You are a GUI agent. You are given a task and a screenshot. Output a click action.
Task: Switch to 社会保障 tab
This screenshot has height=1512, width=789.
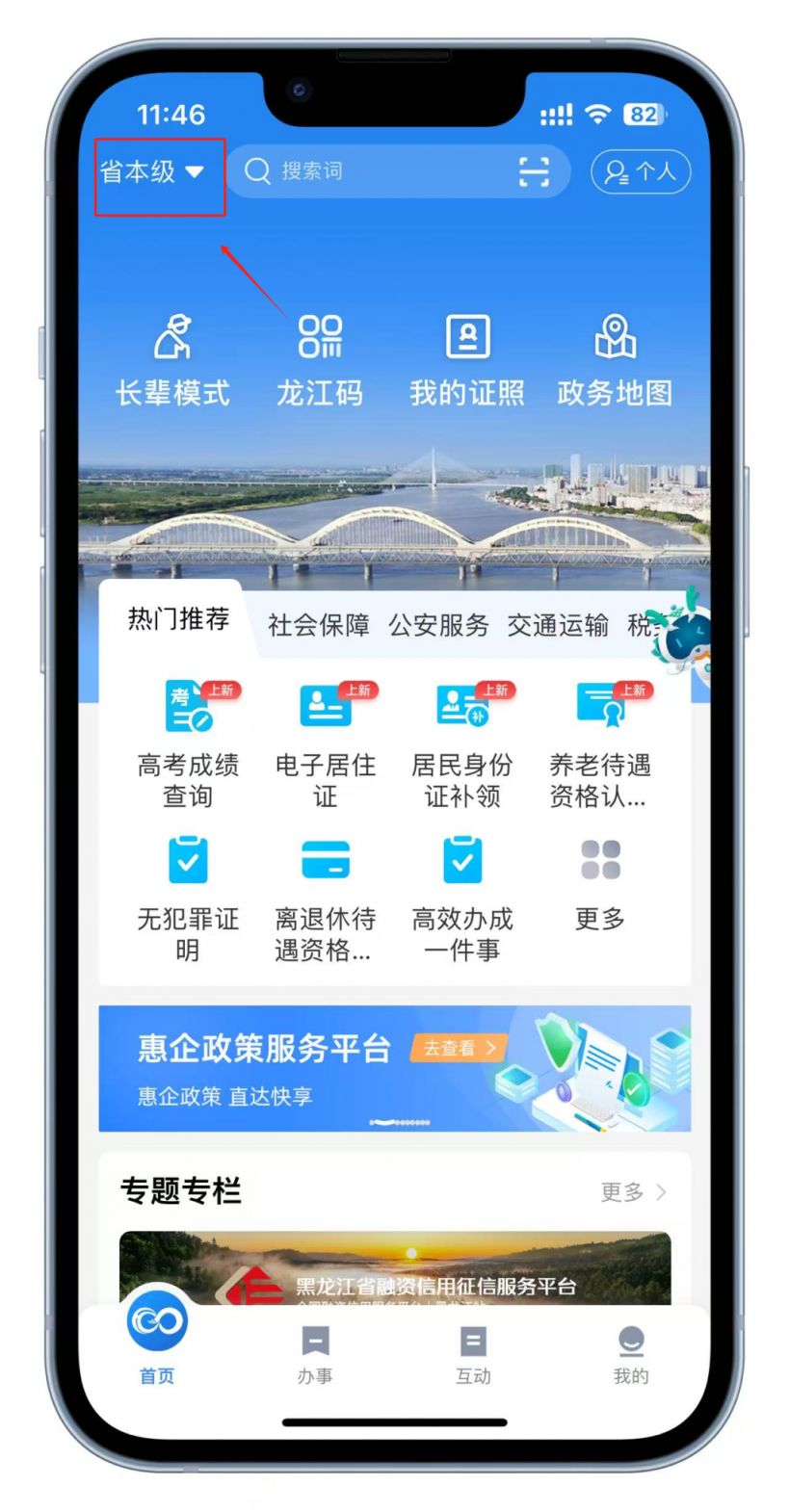point(318,626)
